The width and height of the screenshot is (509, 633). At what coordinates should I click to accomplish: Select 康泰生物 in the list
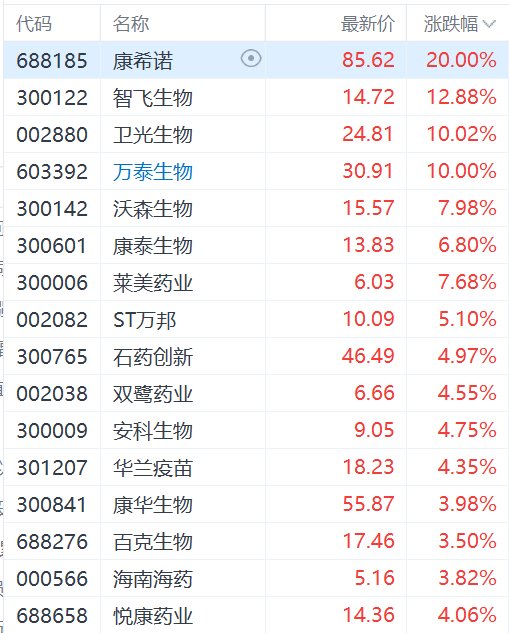click(x=256, y=245)
